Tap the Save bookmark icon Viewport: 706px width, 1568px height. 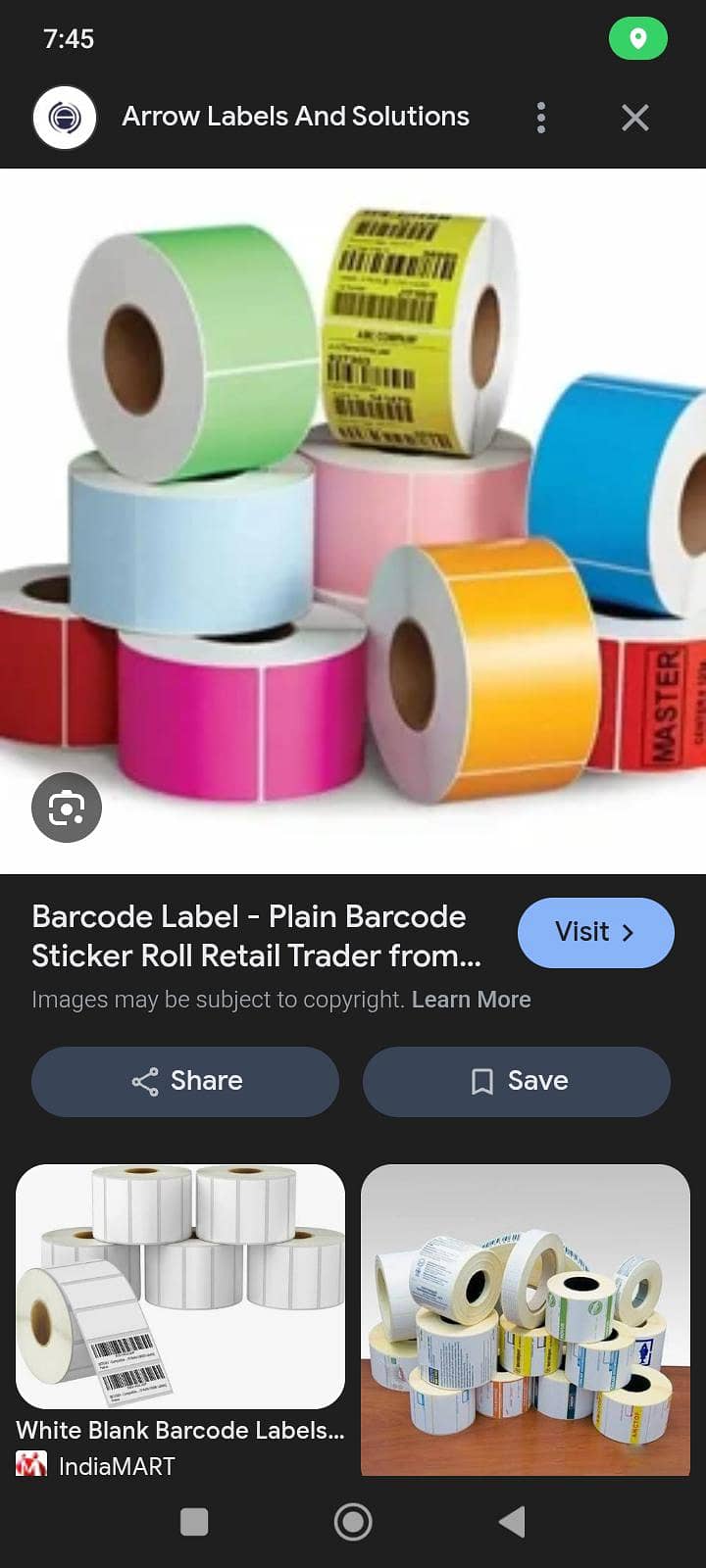[480, 1081]
